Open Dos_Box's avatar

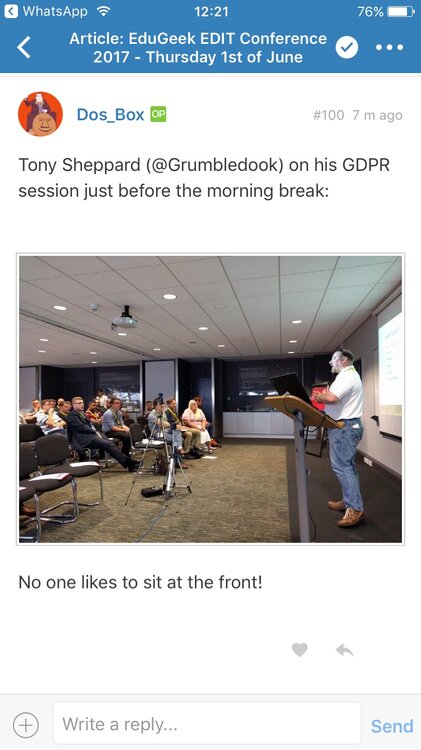click(41, 114)
